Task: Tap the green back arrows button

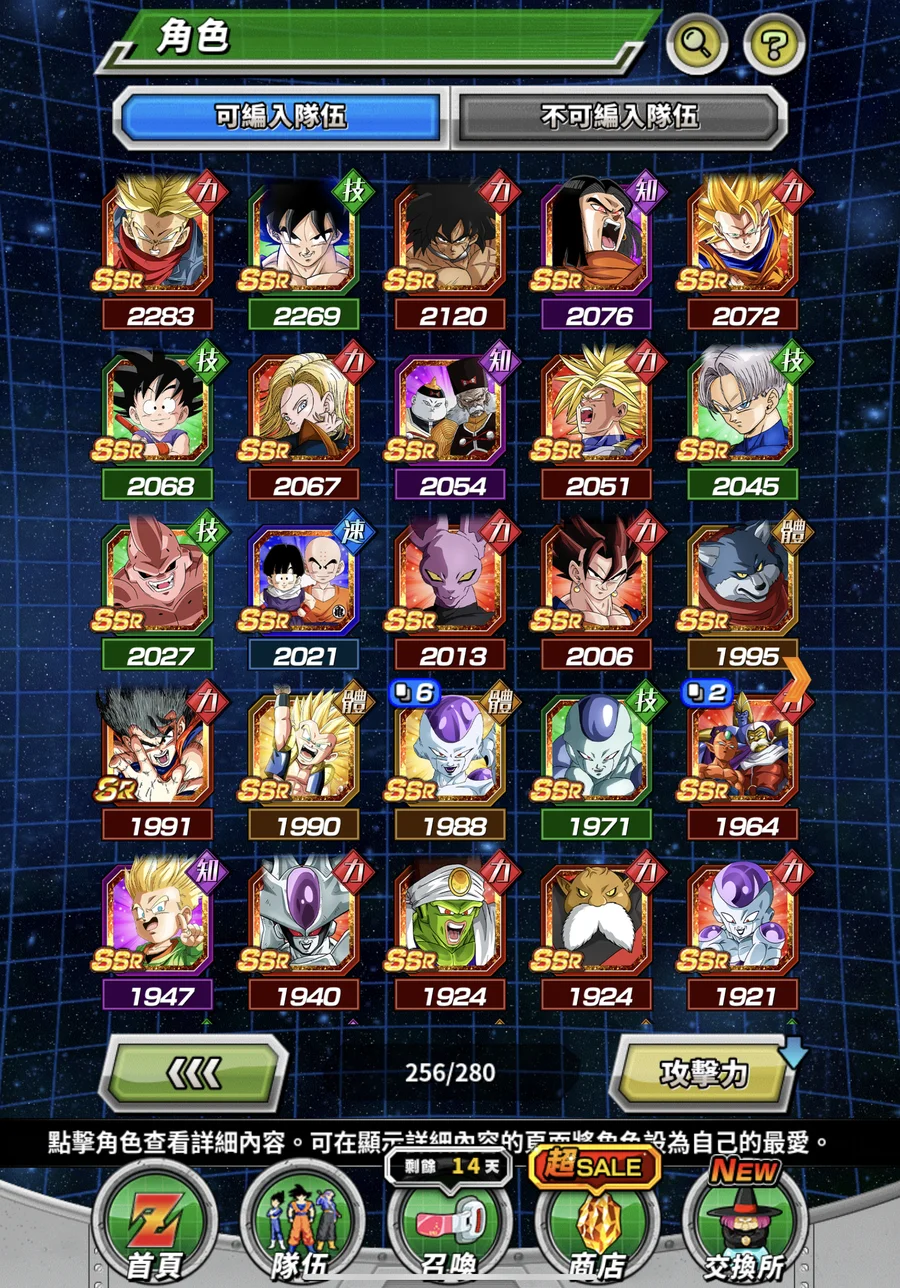Action: [193, 1073]
